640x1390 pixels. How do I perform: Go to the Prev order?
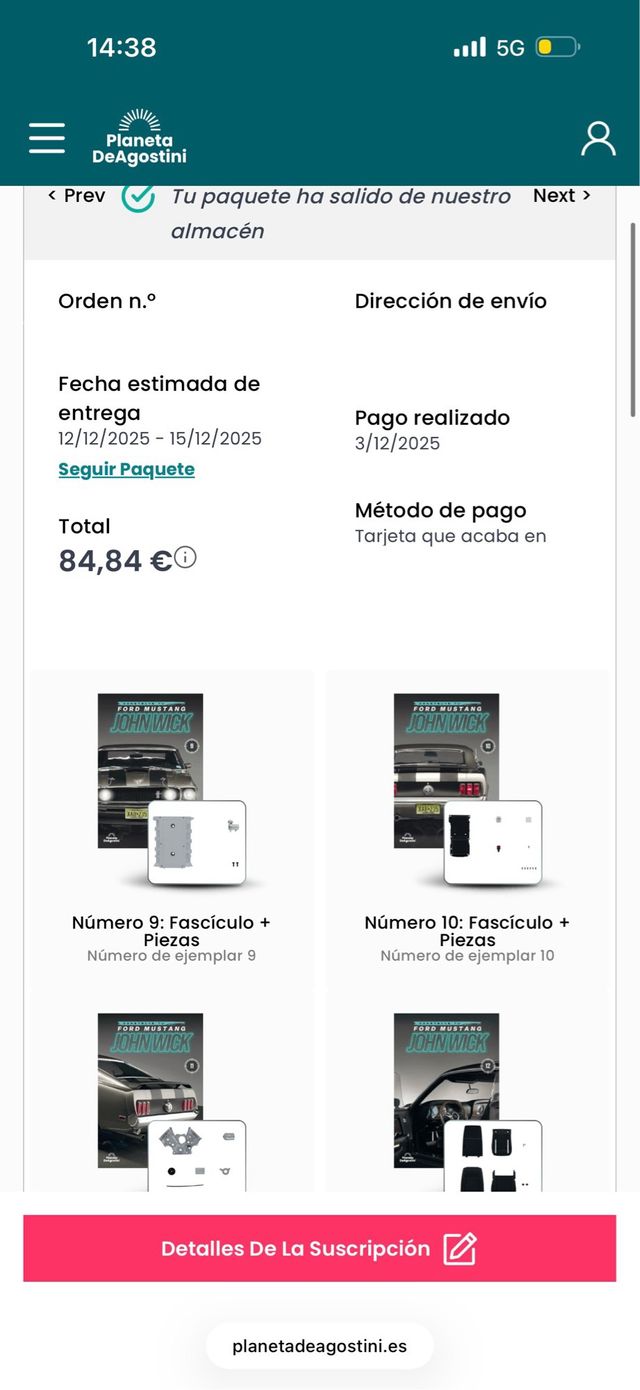tap(77, 196)
